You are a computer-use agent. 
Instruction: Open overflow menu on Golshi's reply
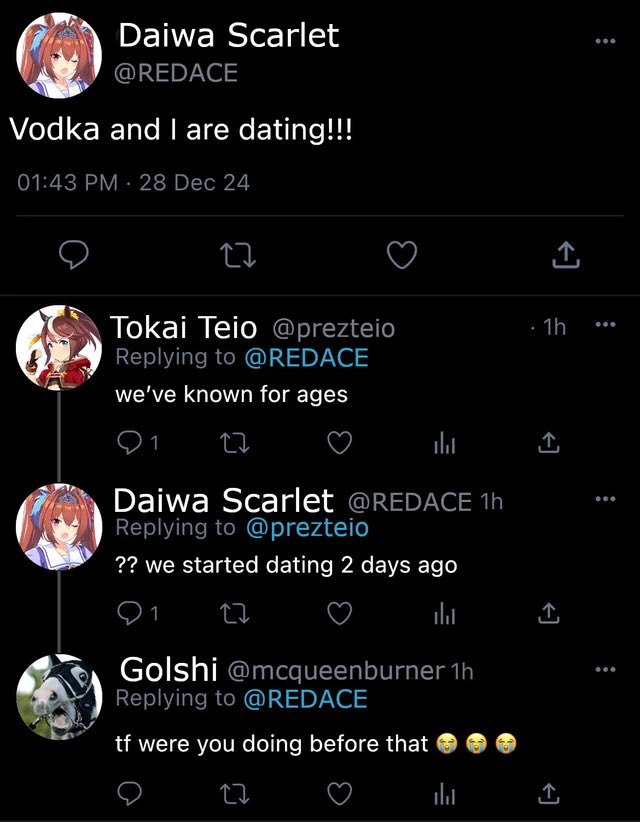(x=605, y=669)
